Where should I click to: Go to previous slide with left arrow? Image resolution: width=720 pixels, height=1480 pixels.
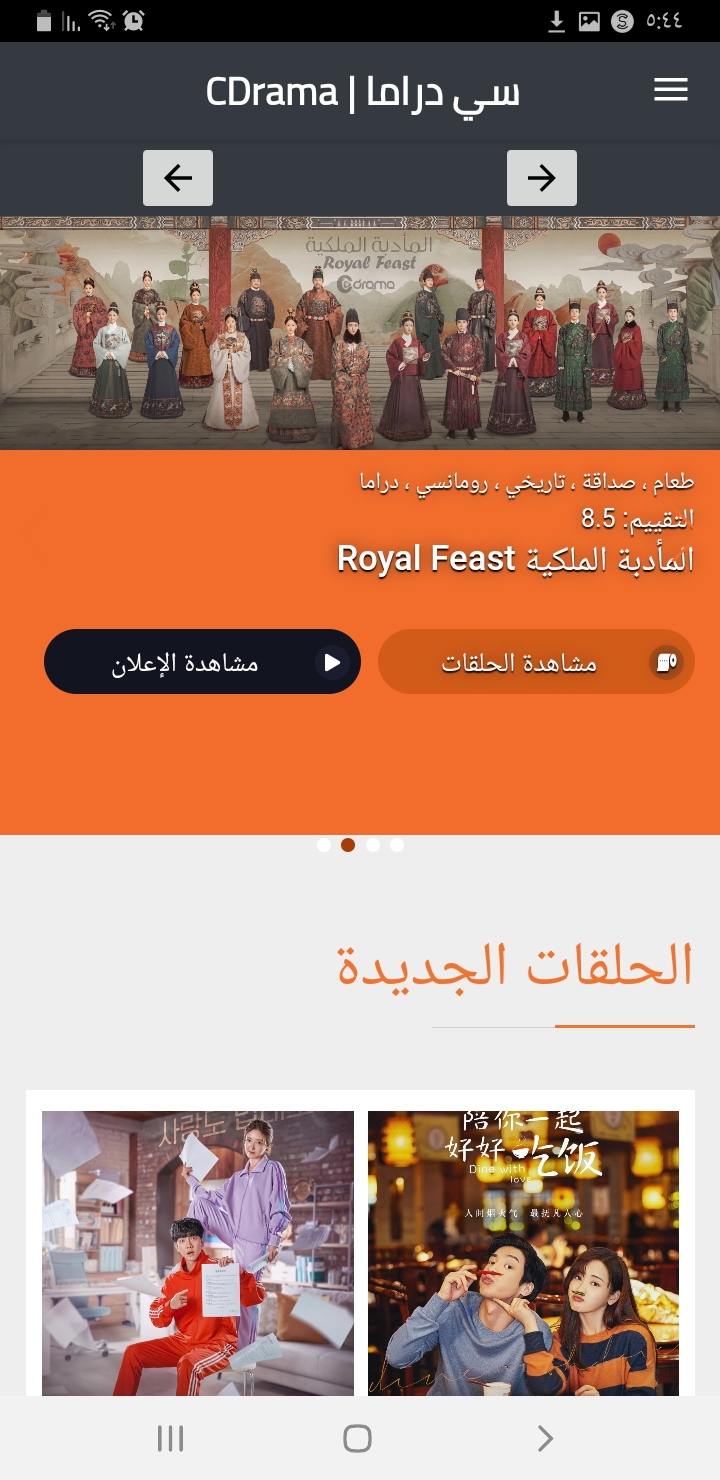tap(178, 178)
